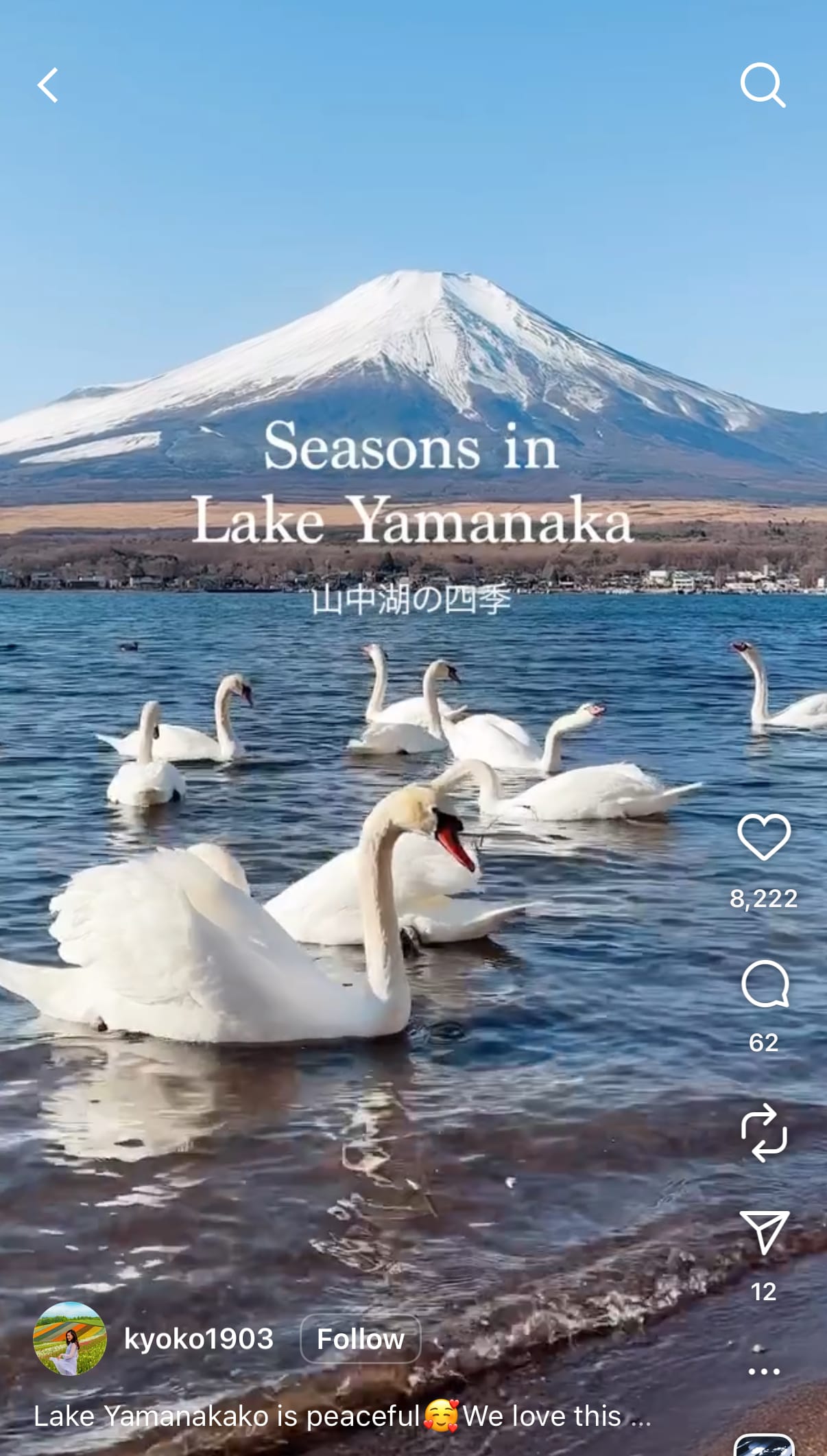827x1456 pixels.
Task: Open kyoko1903's profile picture
Action: [x=70, y=1339]
